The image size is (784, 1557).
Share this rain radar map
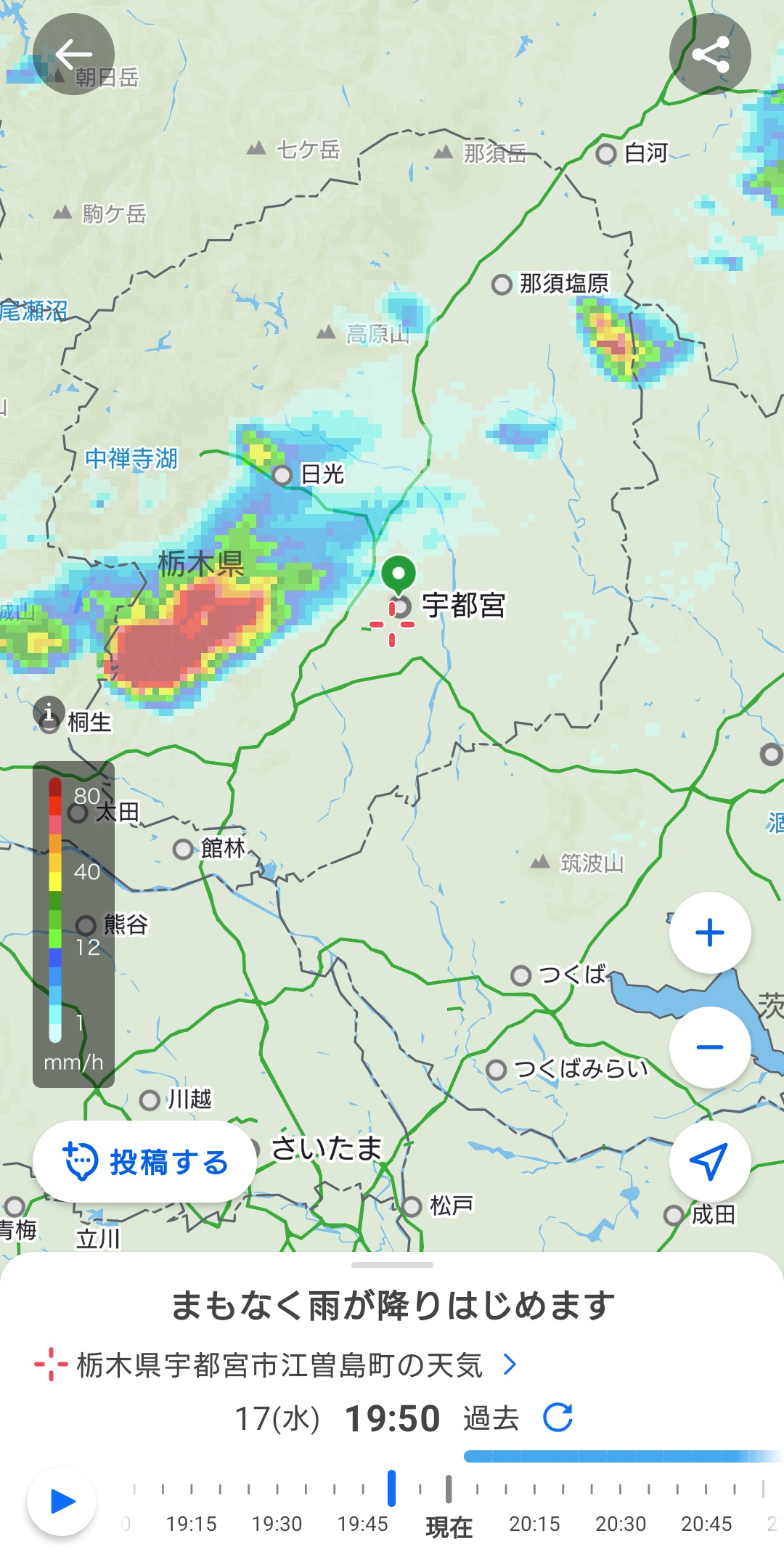pyautogui.click(x=710, y=54)
